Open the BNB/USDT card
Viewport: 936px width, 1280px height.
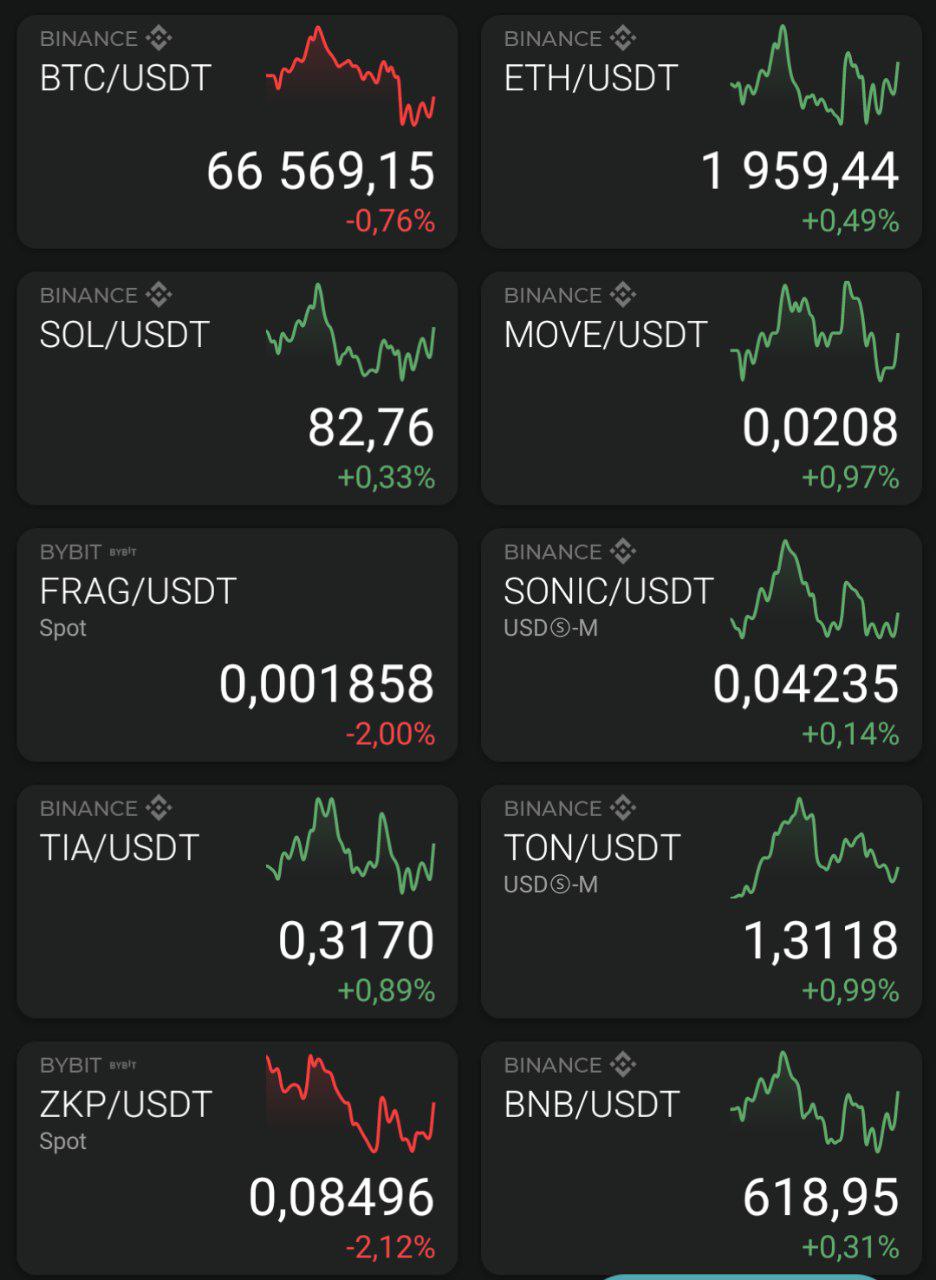pyautogui.click(x=701, y=1158)
